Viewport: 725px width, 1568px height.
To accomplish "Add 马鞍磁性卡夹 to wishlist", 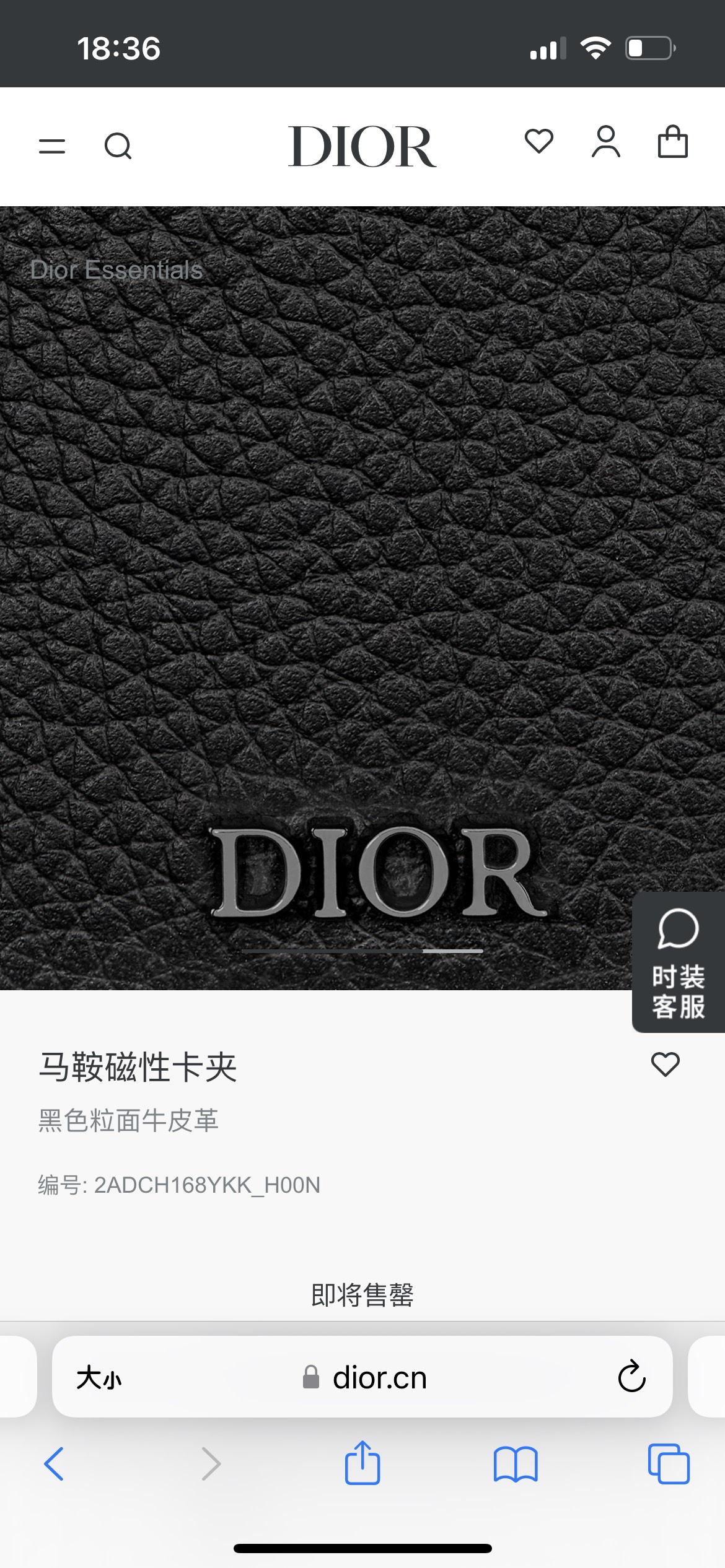I will pyautogui.click(x=666, y=1065).
